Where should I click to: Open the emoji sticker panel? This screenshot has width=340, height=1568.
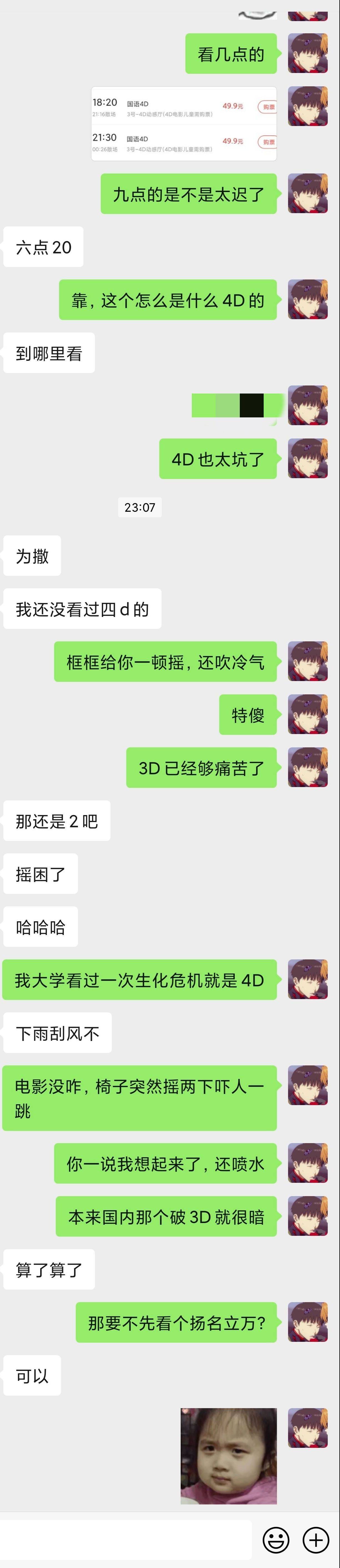pos(276,1540)
